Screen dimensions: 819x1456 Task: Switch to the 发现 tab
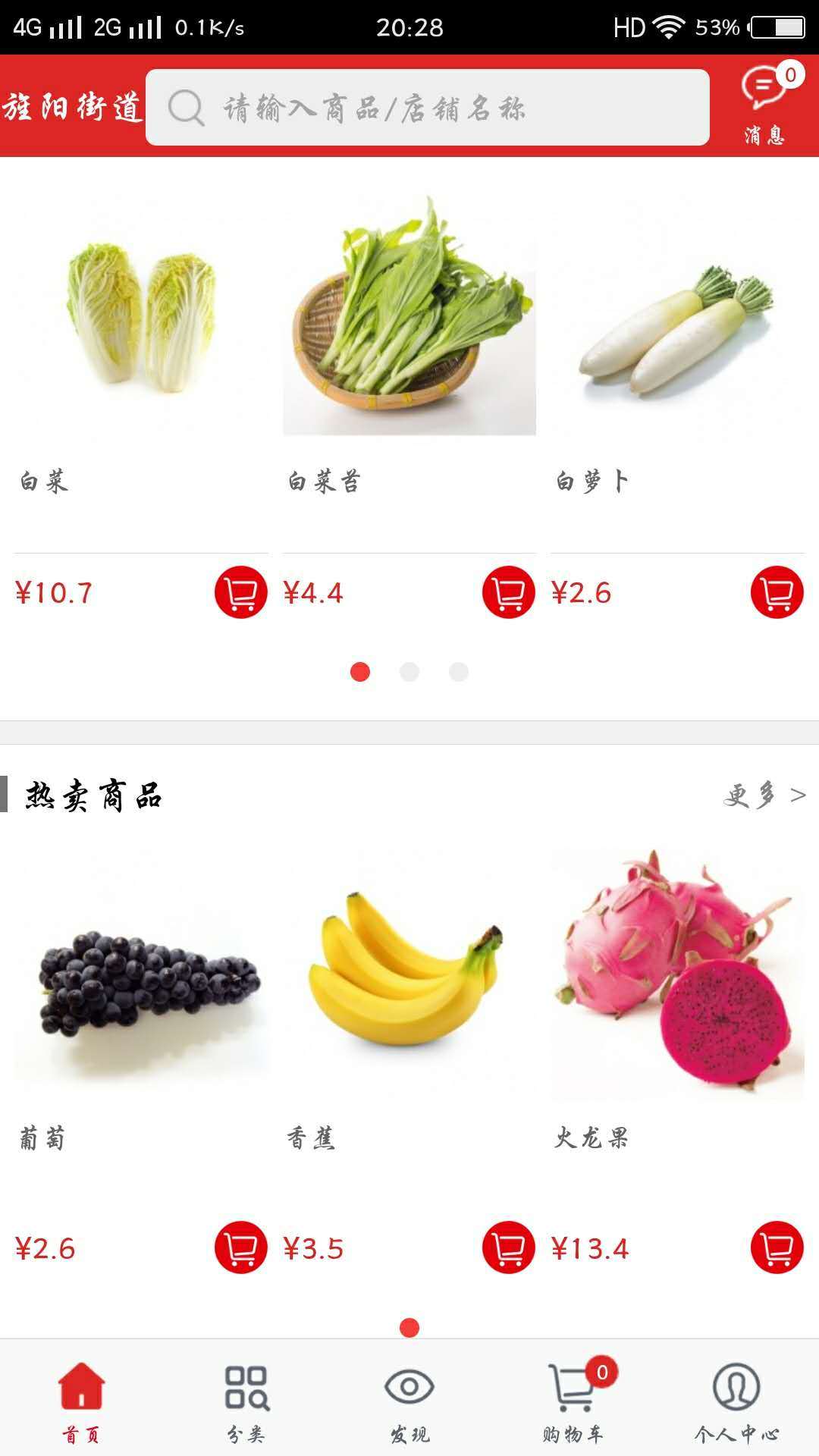(409, 1403)
